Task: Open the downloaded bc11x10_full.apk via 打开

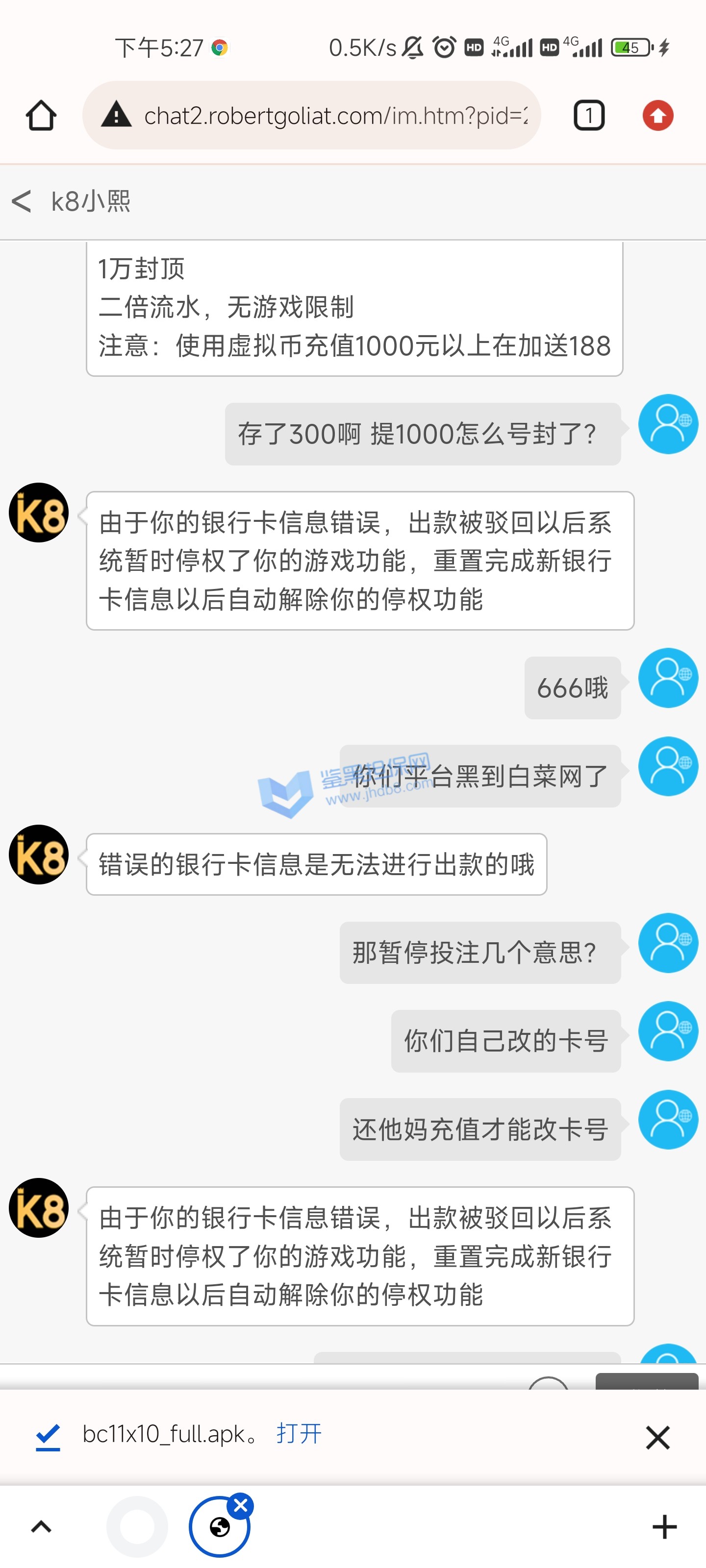Action: (x=299, y=1433)
